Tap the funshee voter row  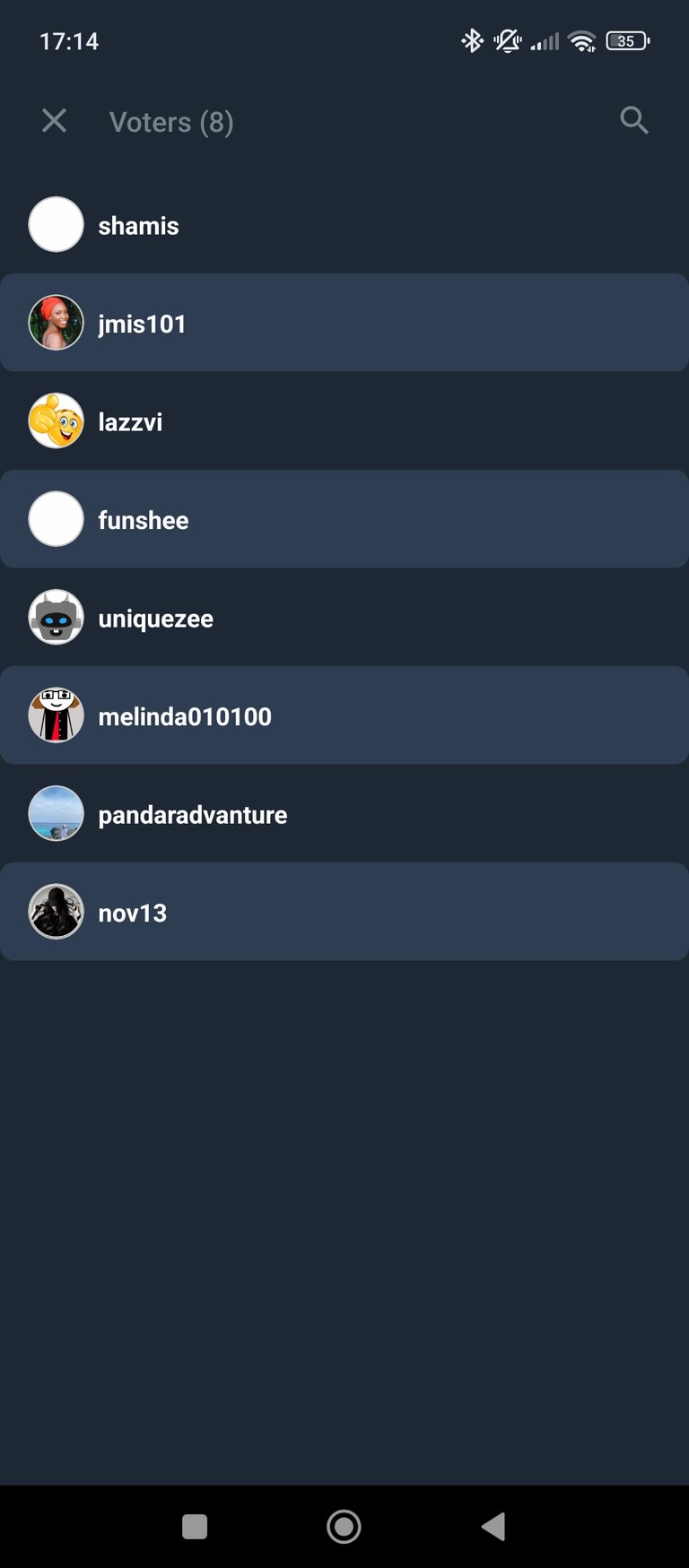[x=344, y=519]
